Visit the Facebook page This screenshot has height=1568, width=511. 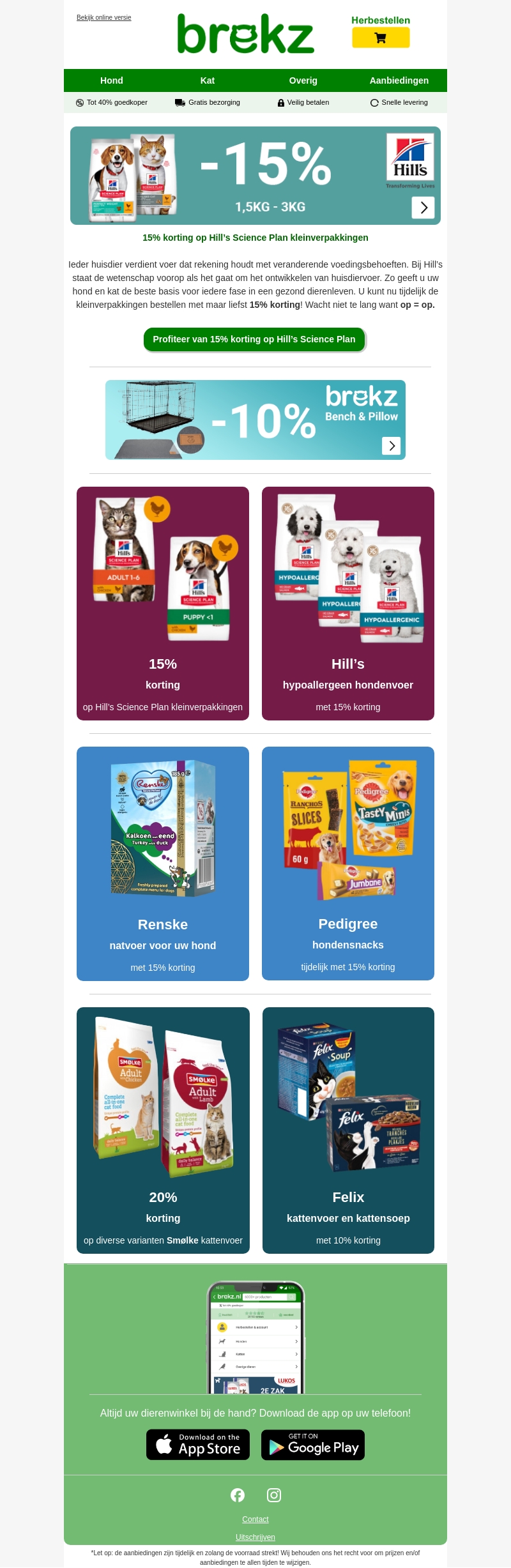(238, 1495)
